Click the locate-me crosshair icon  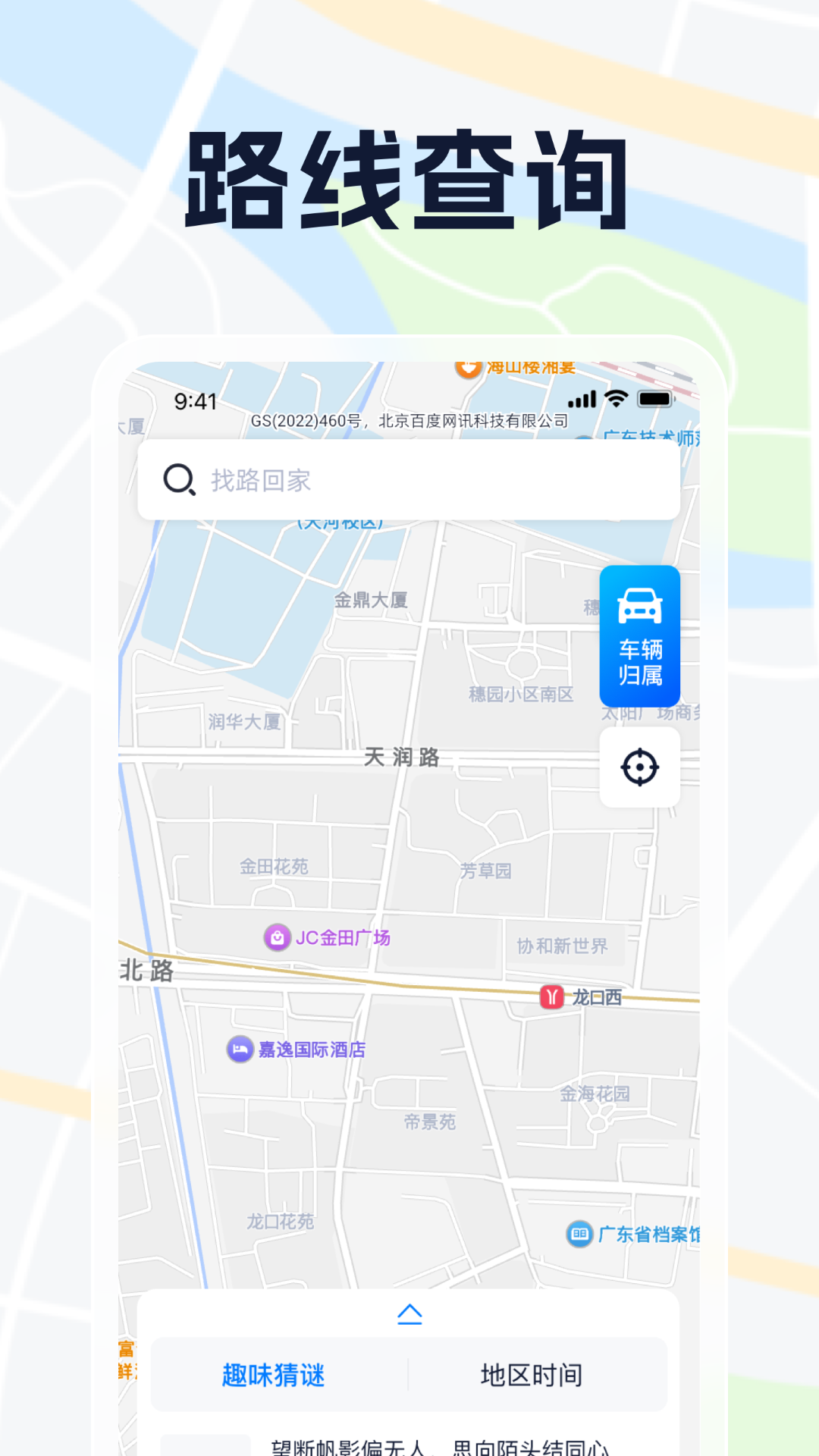[639, 767]
